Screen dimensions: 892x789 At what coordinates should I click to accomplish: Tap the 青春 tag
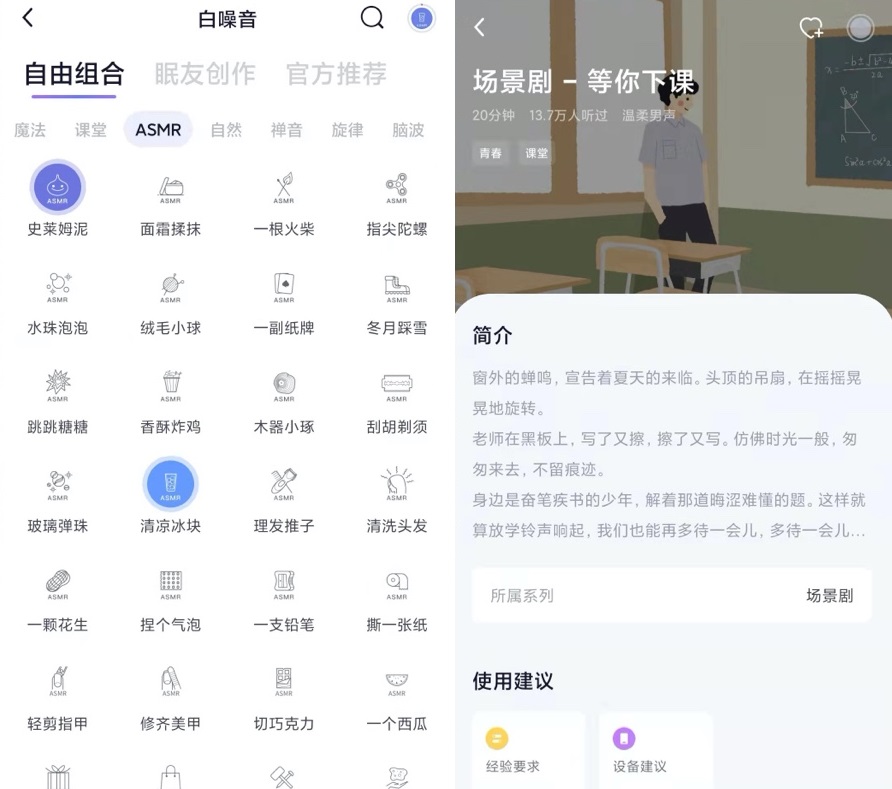(491, 153)
